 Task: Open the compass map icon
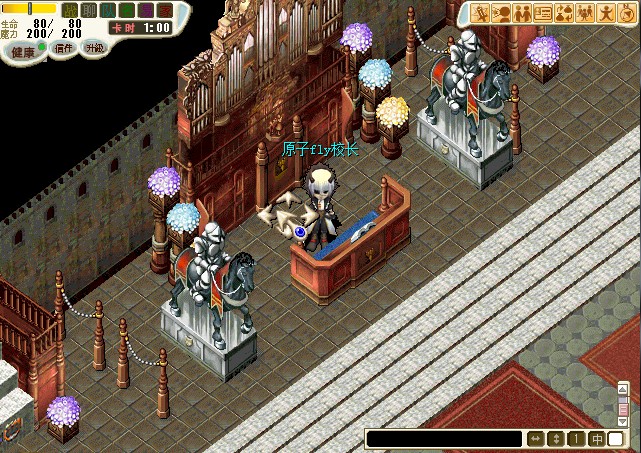coord(626,13)
